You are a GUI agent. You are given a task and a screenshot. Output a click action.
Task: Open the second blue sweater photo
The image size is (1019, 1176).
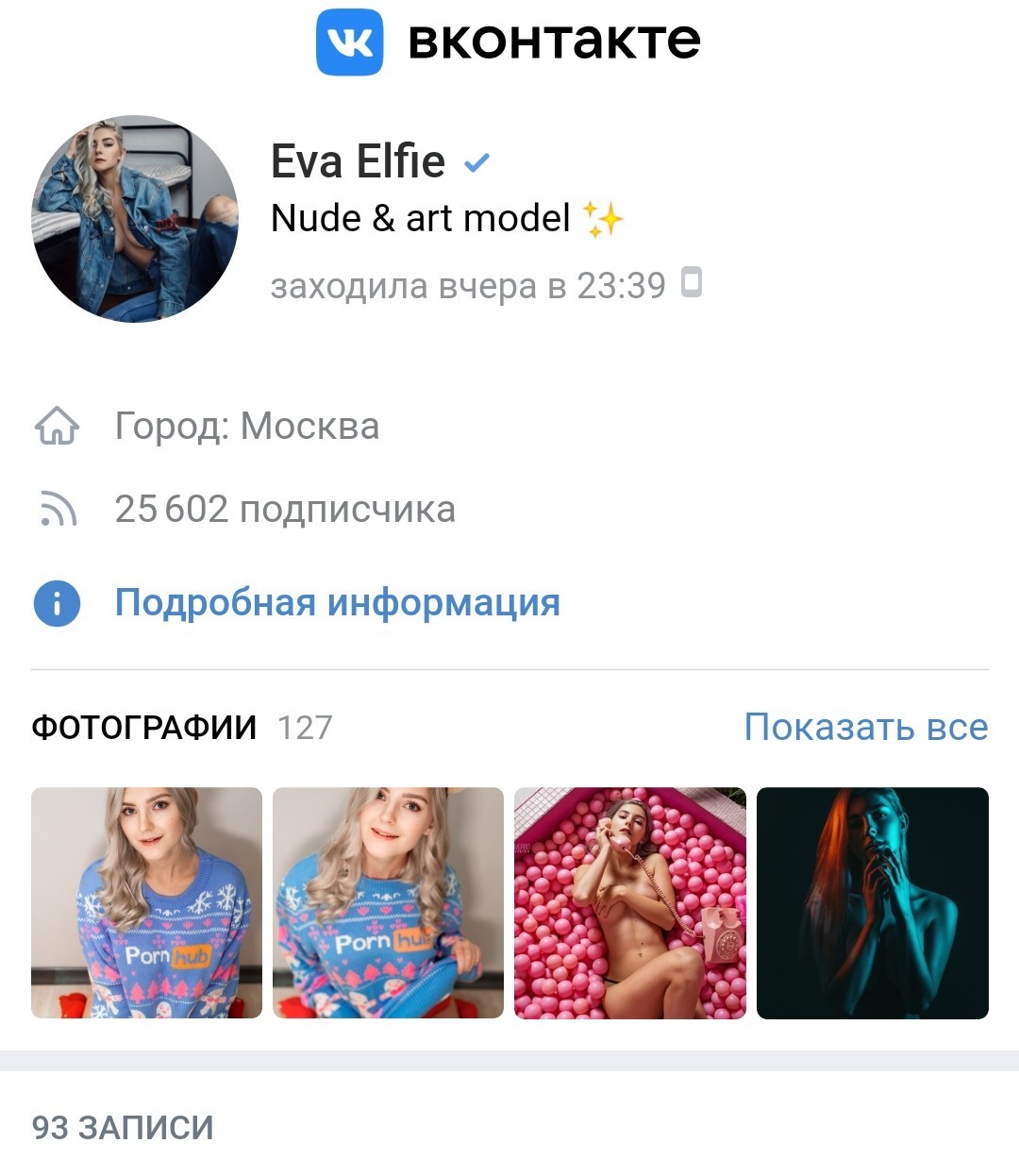[388, 902]
